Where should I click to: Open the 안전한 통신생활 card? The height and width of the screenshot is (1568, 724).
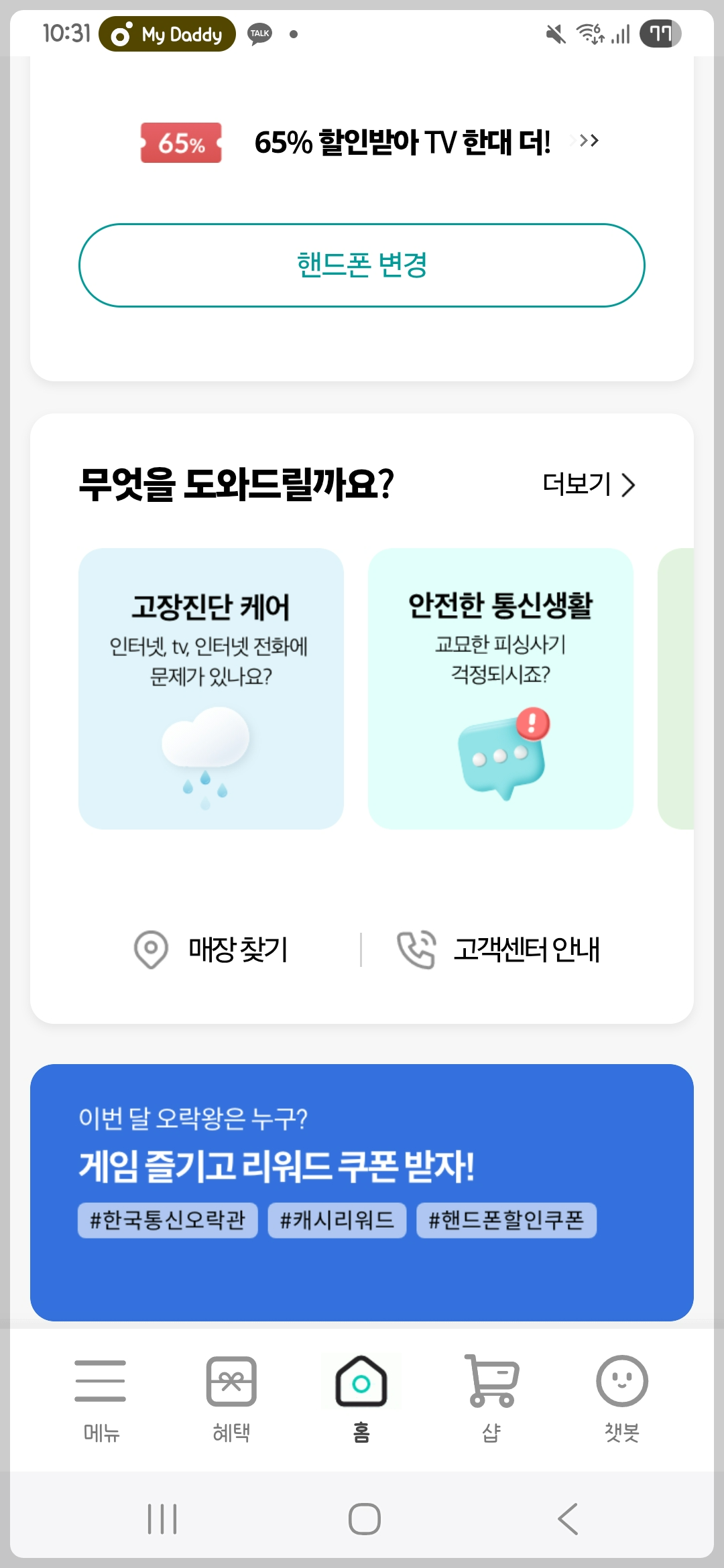(501, 689)
